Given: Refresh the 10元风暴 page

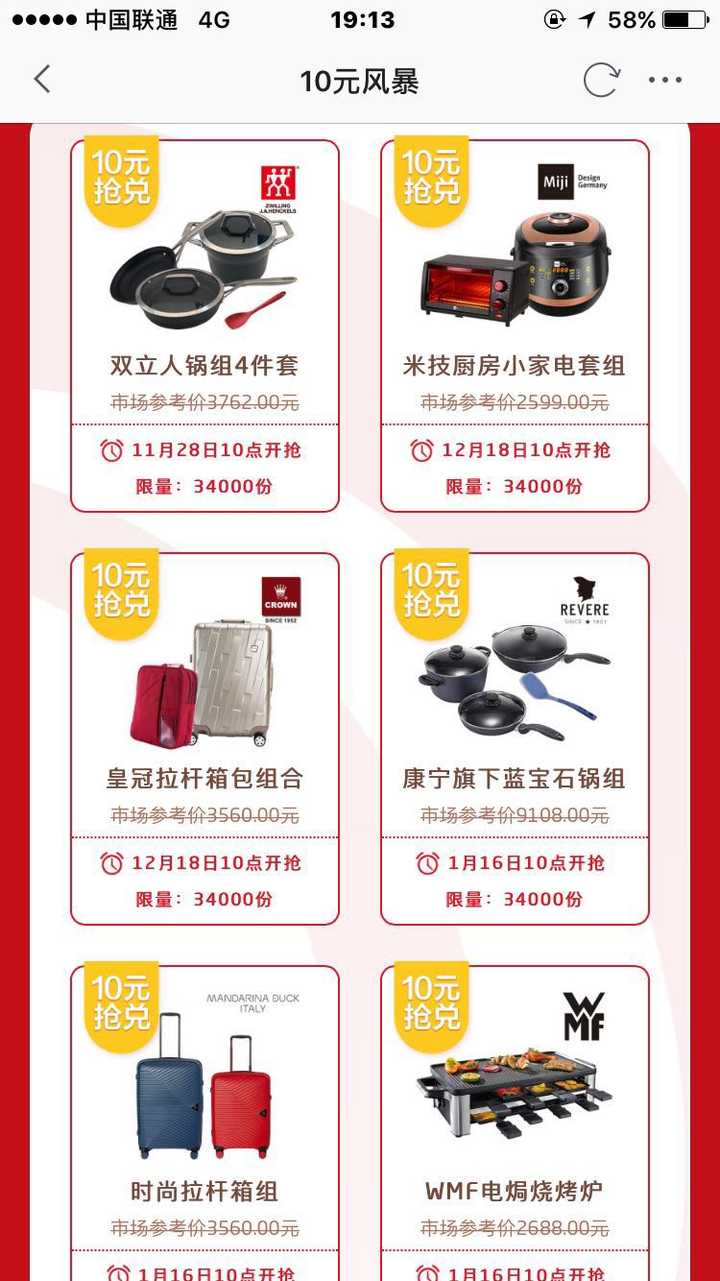Looking at the screenshot, I should click(601, 80).
